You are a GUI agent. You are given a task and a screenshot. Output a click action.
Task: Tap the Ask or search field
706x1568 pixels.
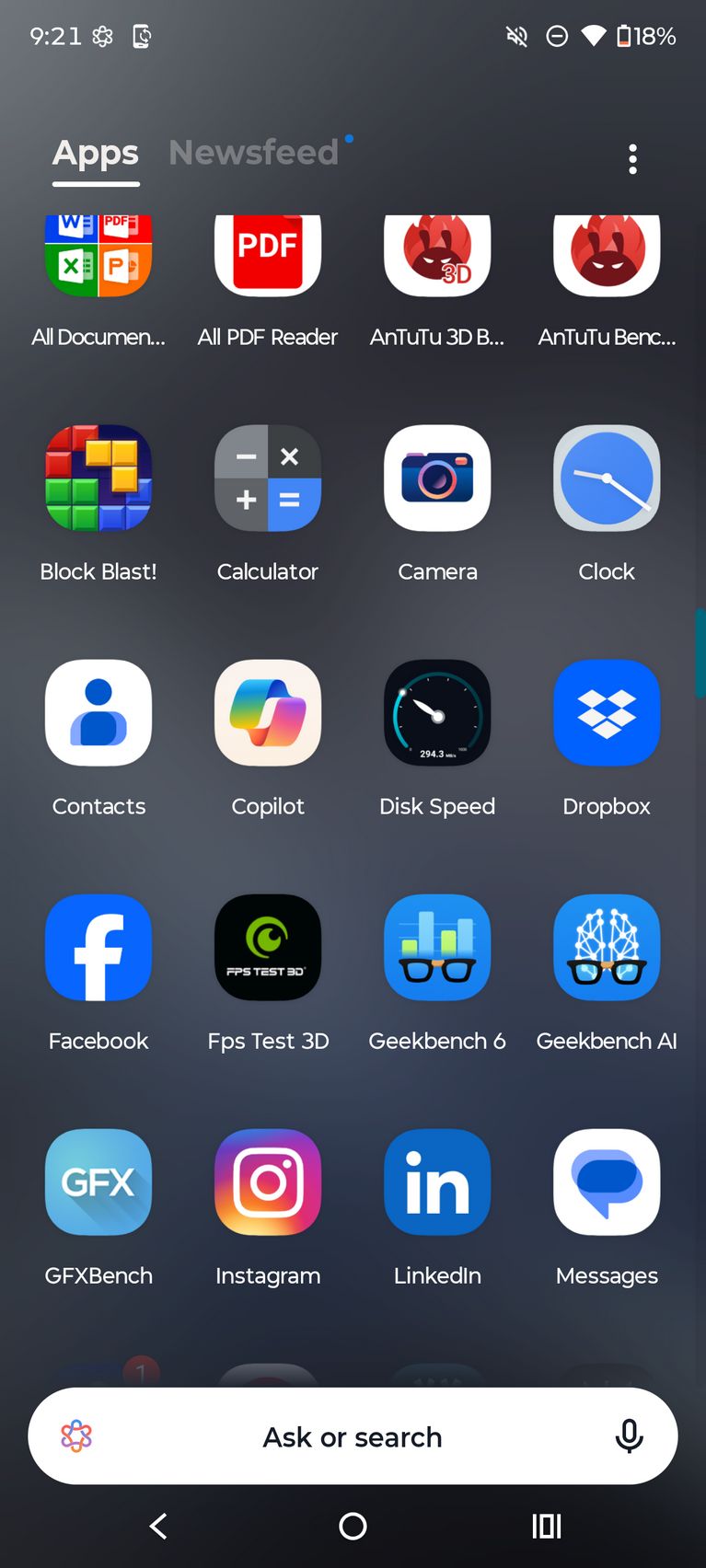click(x=353, y=1436)
